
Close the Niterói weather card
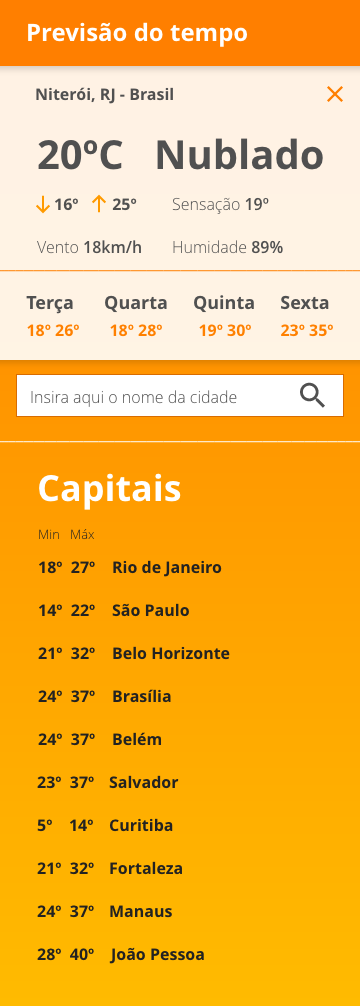335,94
